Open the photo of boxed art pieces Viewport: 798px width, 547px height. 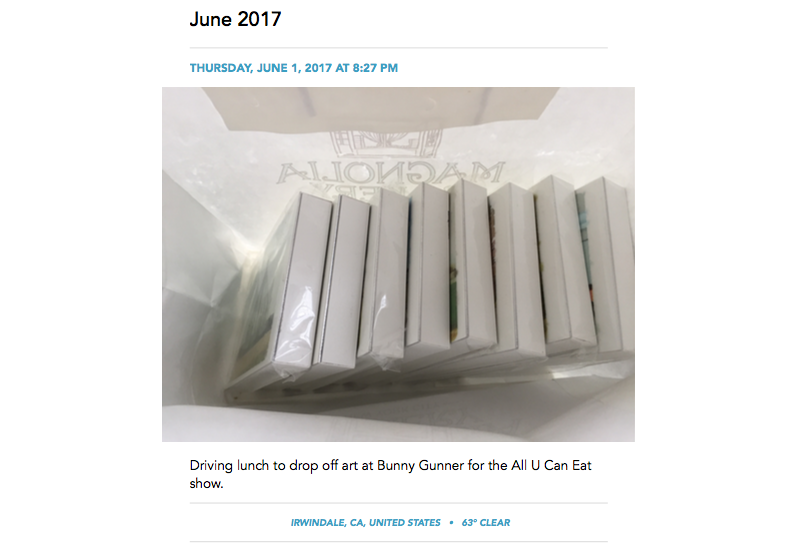[398, 264]
